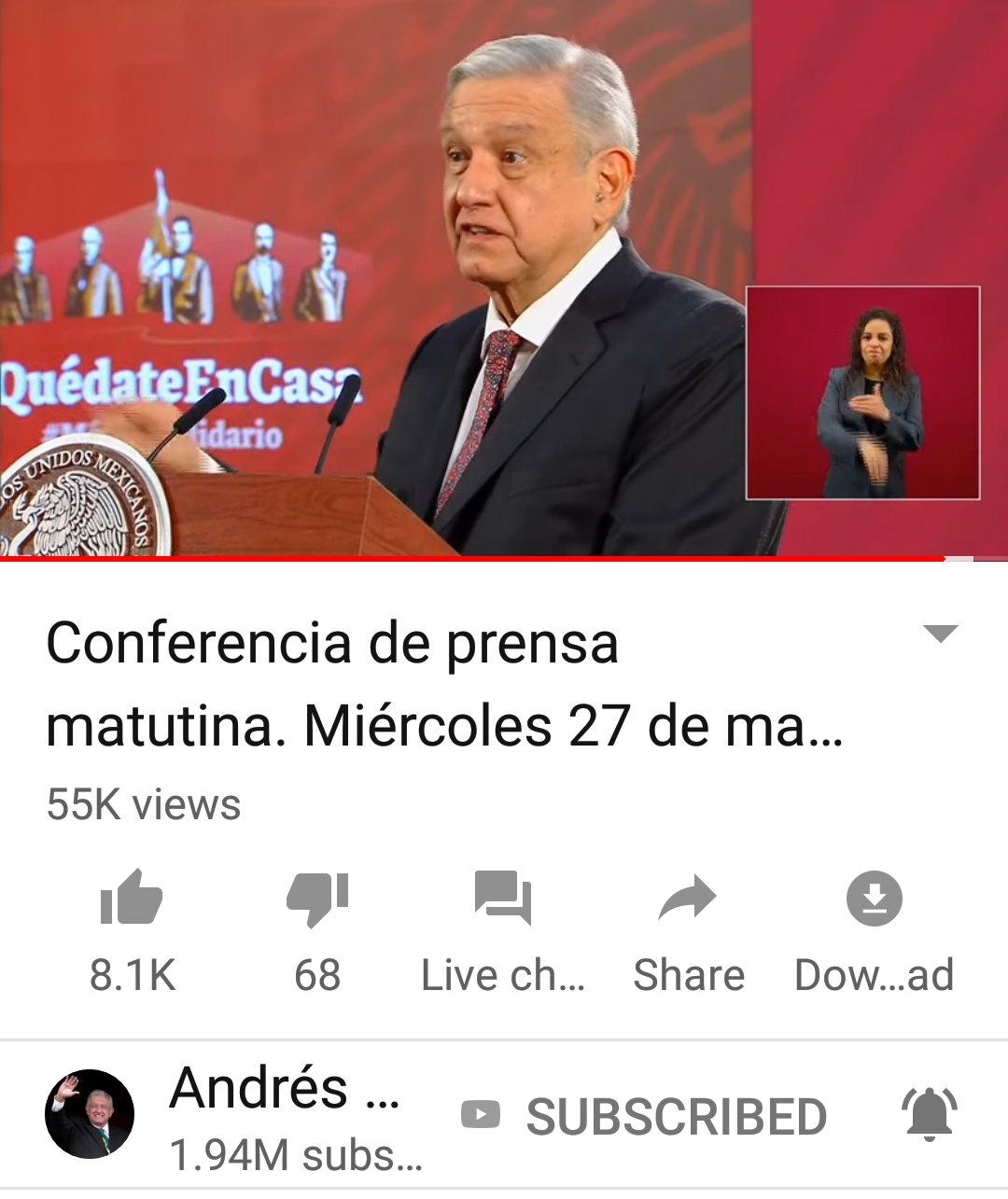The width and height of the screenshot is (1008, 1199).
Task: Expand the video description arrow
Action: coord(940,634)
